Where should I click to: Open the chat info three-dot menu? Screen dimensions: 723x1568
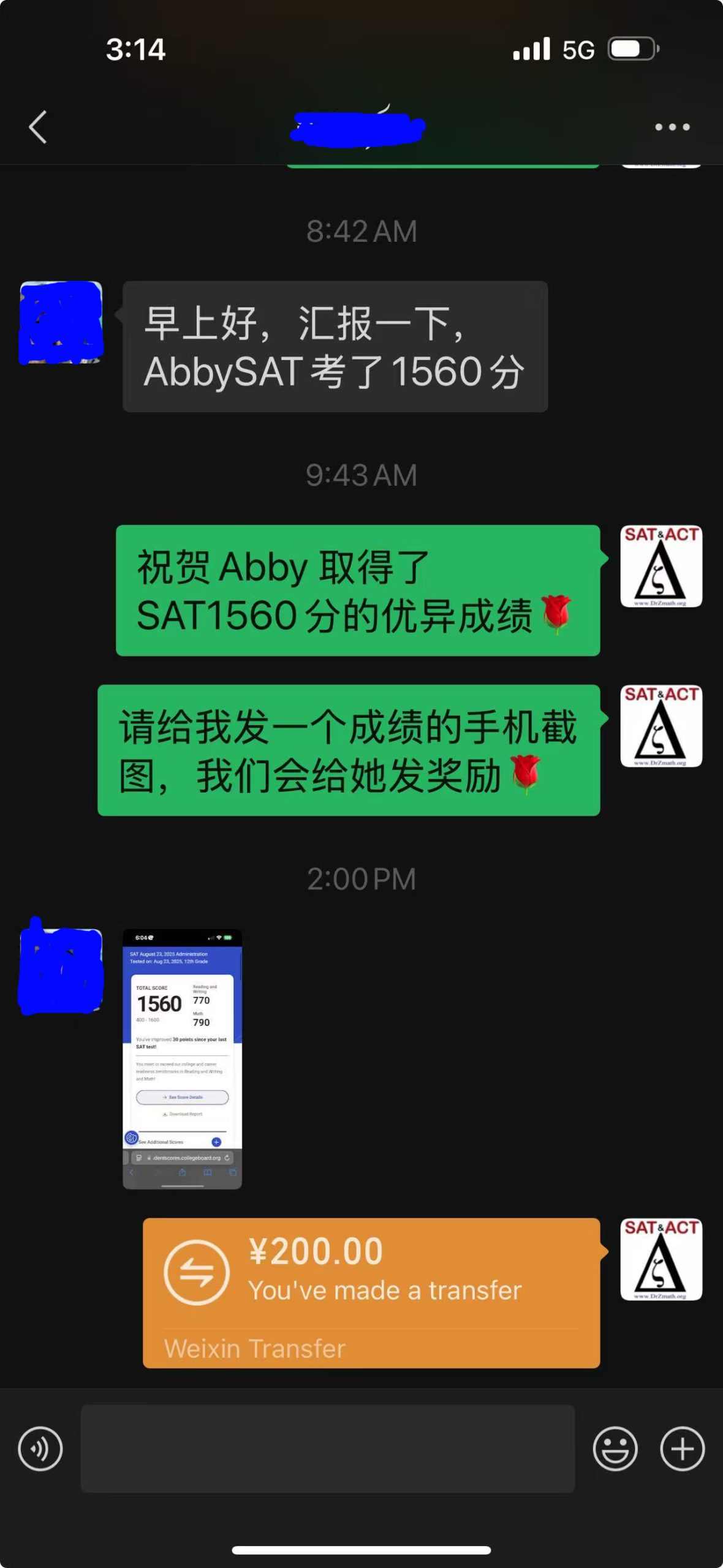tap(672, 127)
